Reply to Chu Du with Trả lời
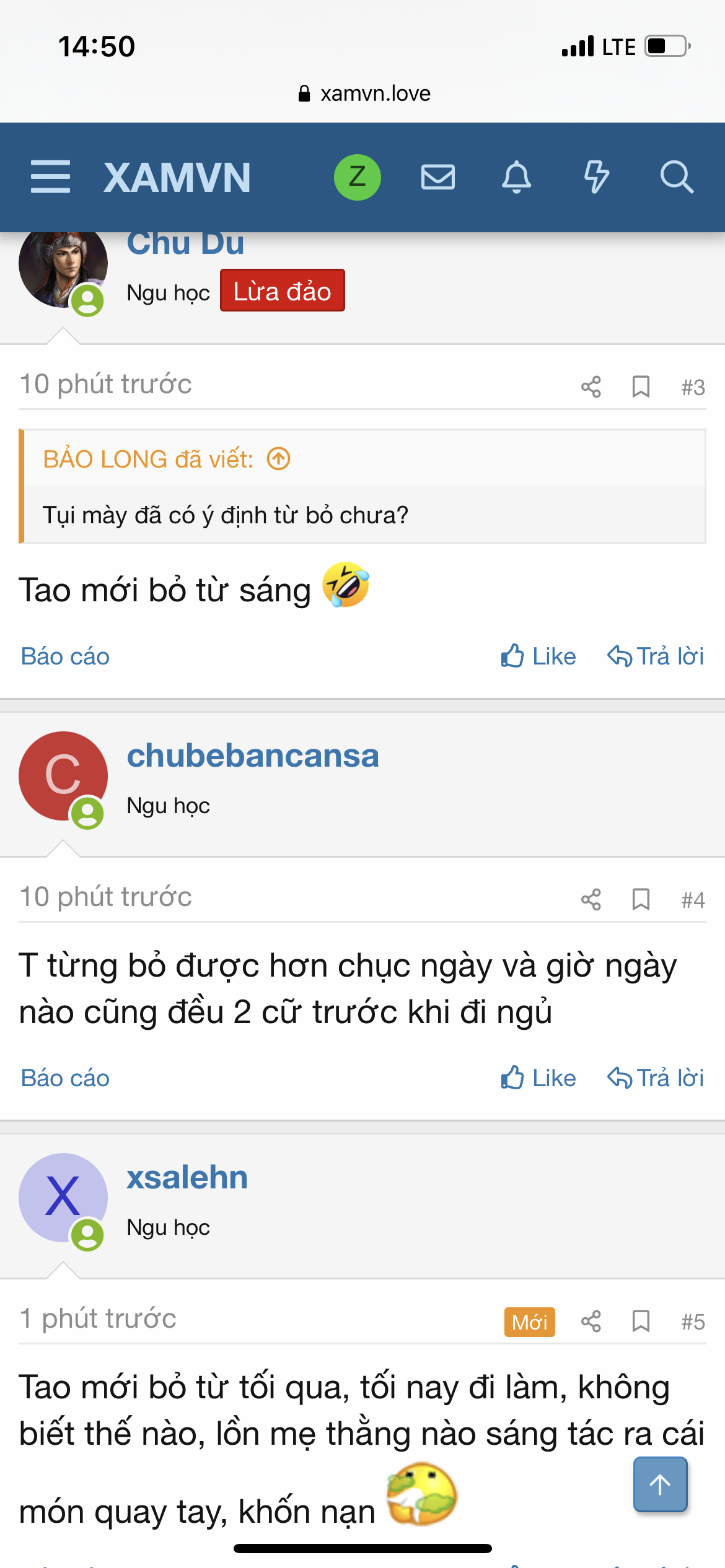 tap(656, 656)
